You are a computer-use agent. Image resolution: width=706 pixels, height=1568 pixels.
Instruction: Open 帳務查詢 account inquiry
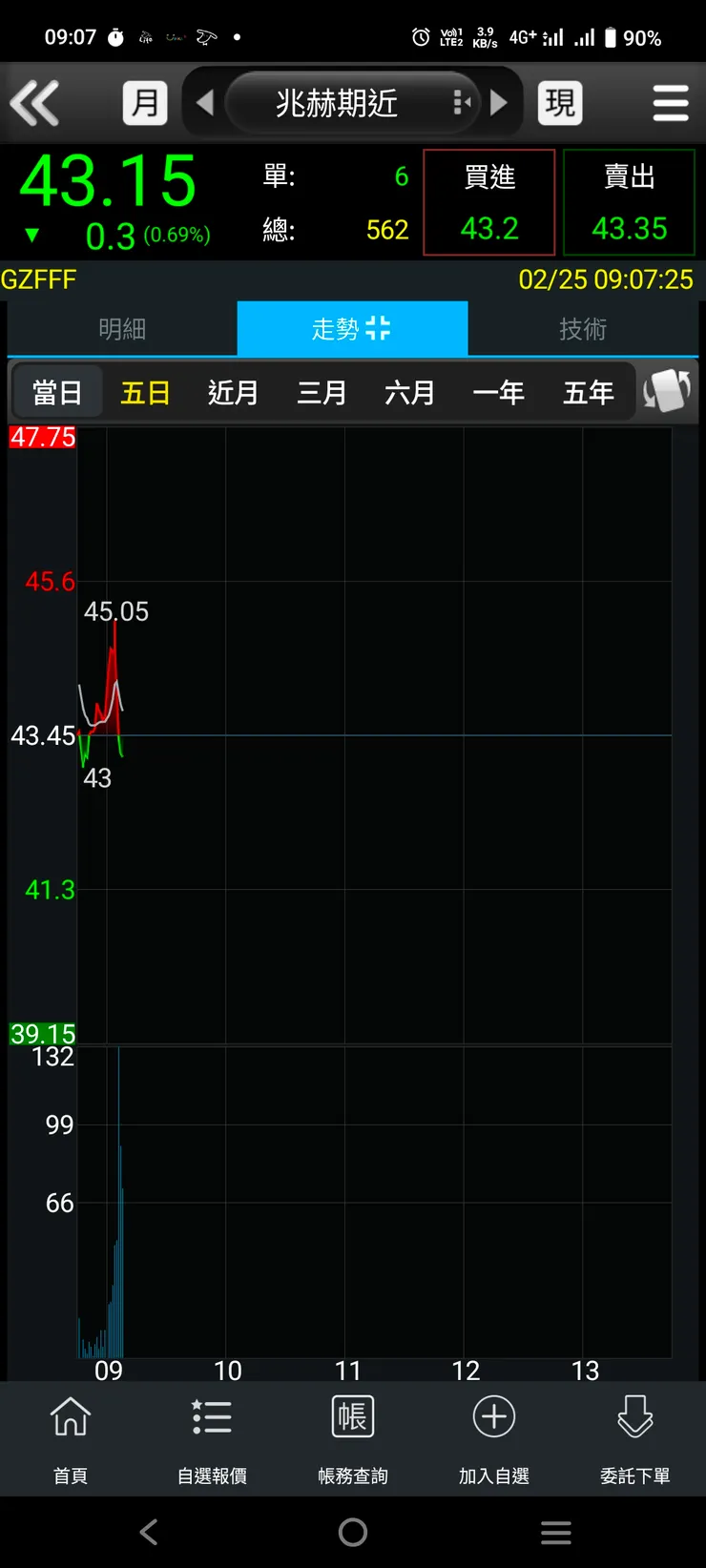click(353, 1437)
